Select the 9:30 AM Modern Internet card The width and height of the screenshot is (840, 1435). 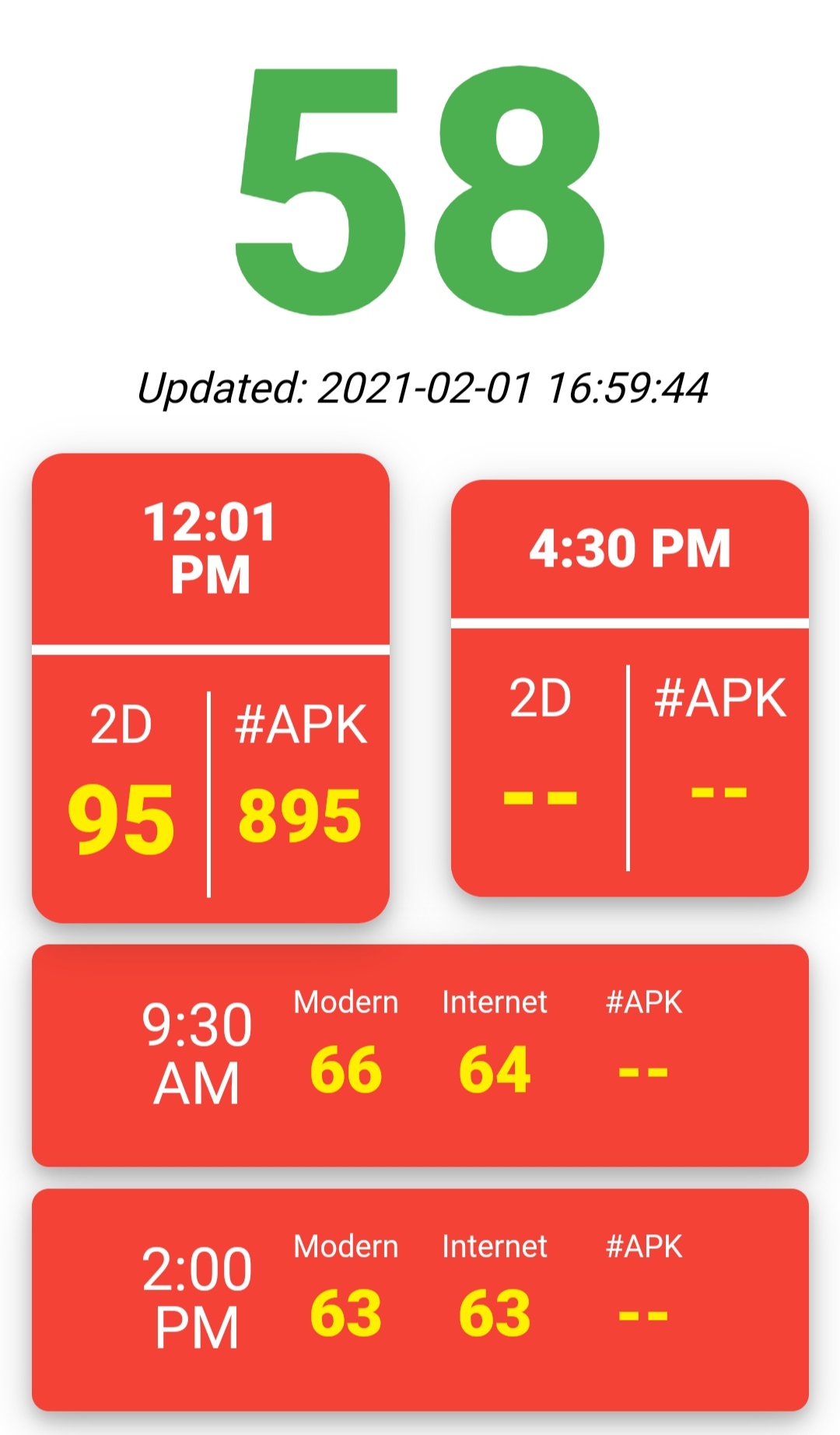click(x=420, y=1055)
